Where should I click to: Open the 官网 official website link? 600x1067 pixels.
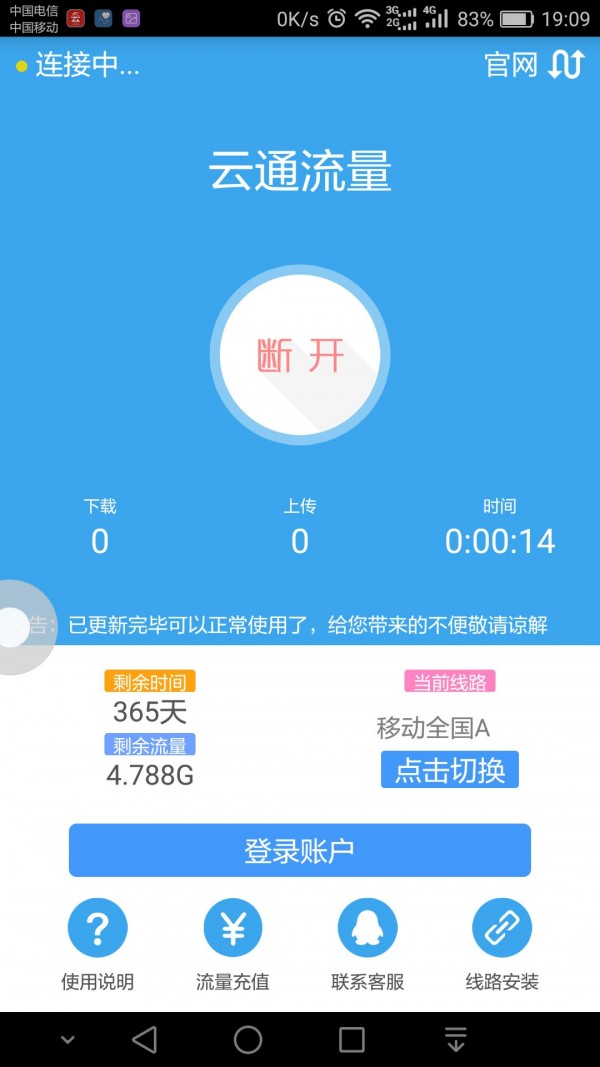pos(511,65)
